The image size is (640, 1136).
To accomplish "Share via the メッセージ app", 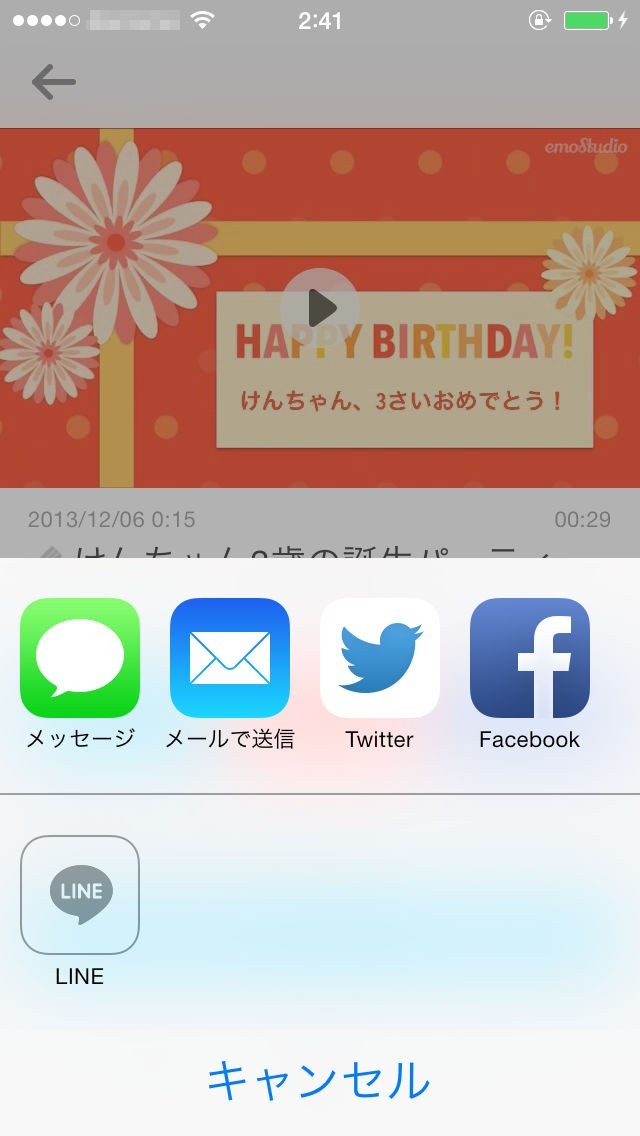I will (80, 658).
